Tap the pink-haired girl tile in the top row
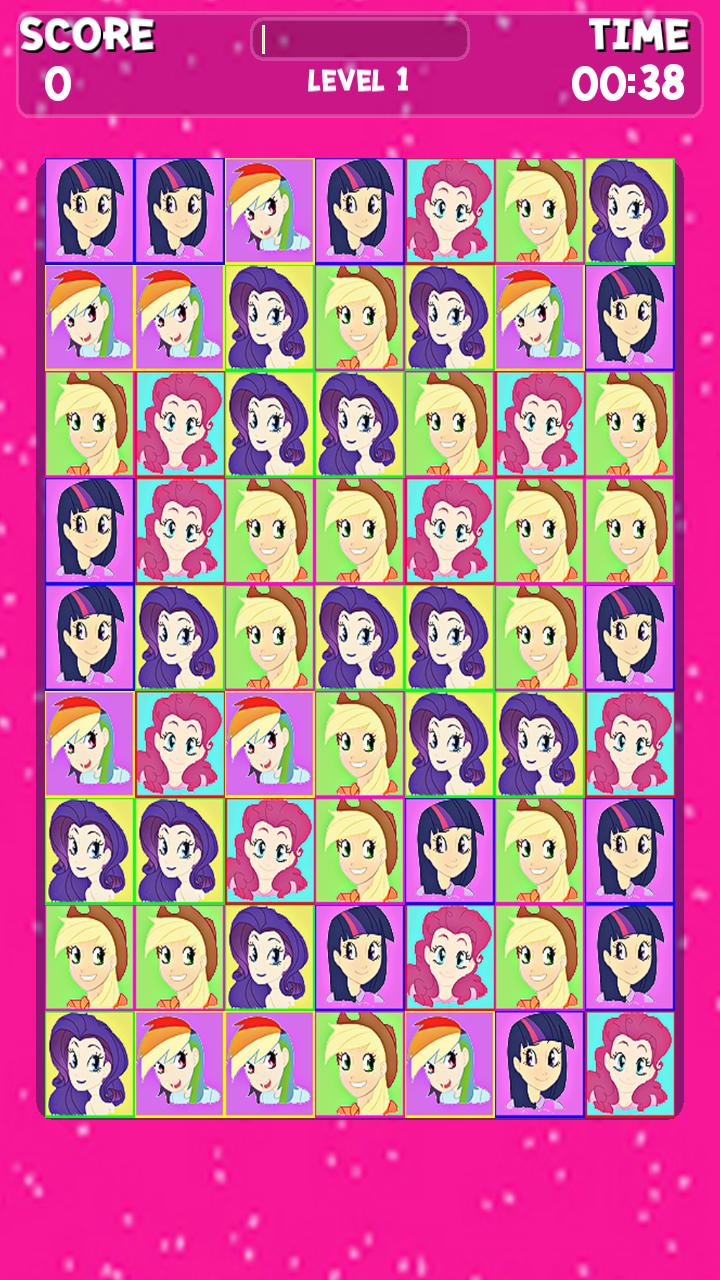 click(449, 211)
